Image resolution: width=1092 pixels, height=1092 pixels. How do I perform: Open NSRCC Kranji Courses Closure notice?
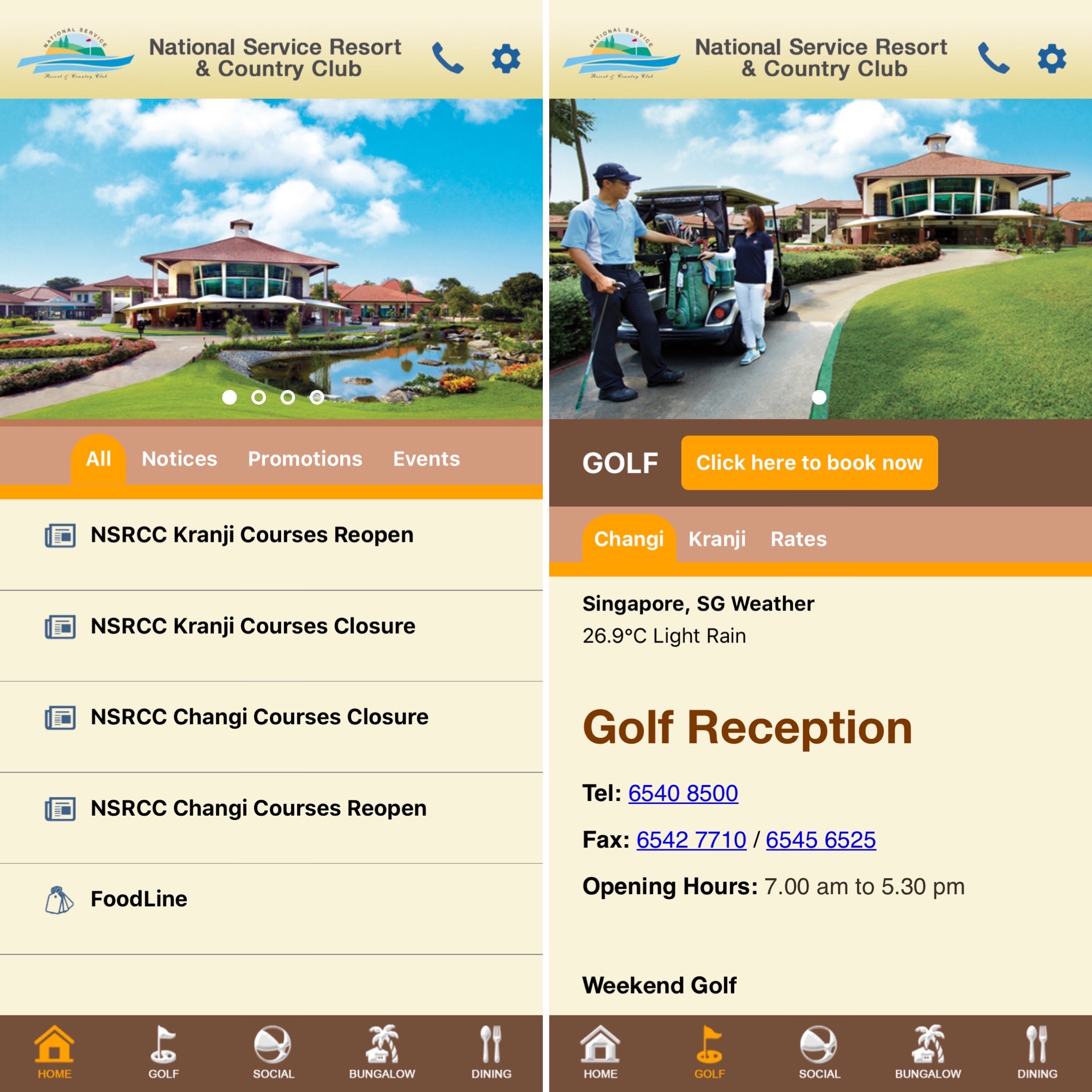(x=253, y=625)
